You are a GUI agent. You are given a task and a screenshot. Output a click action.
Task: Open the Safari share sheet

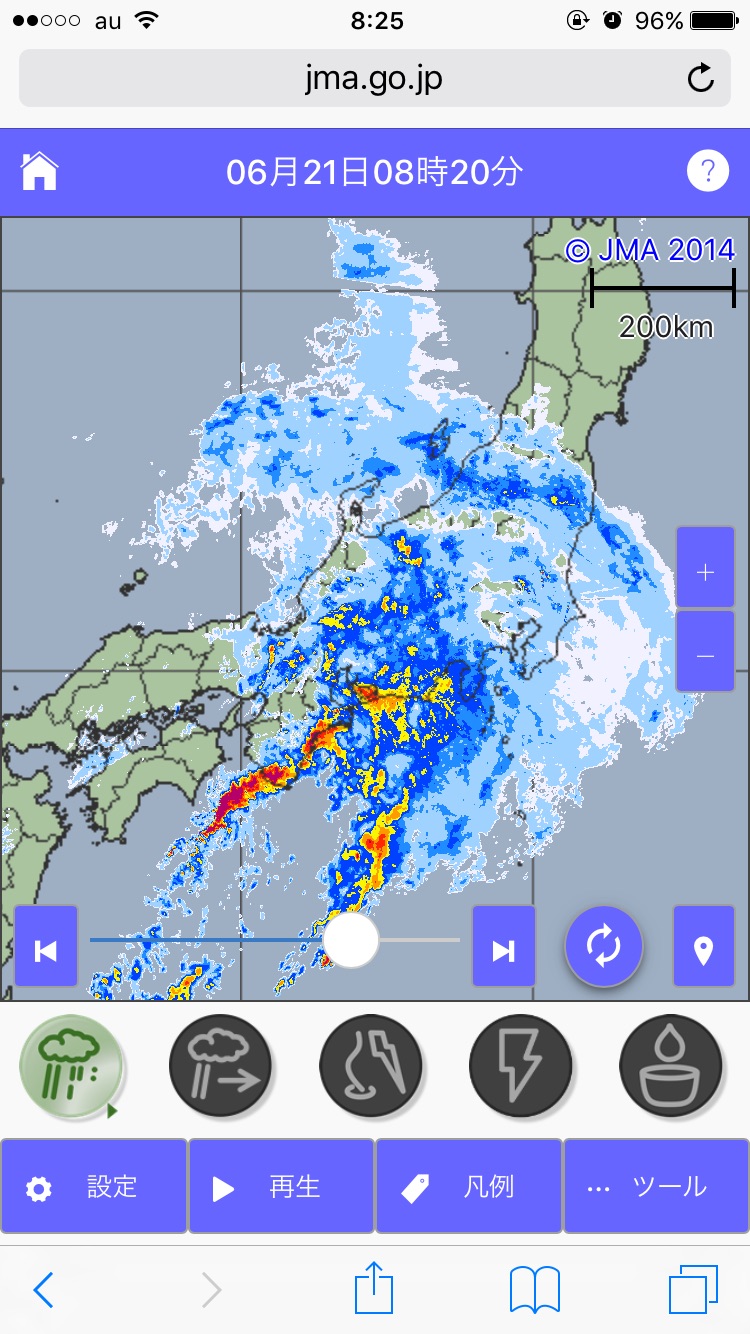(374, 1289)
